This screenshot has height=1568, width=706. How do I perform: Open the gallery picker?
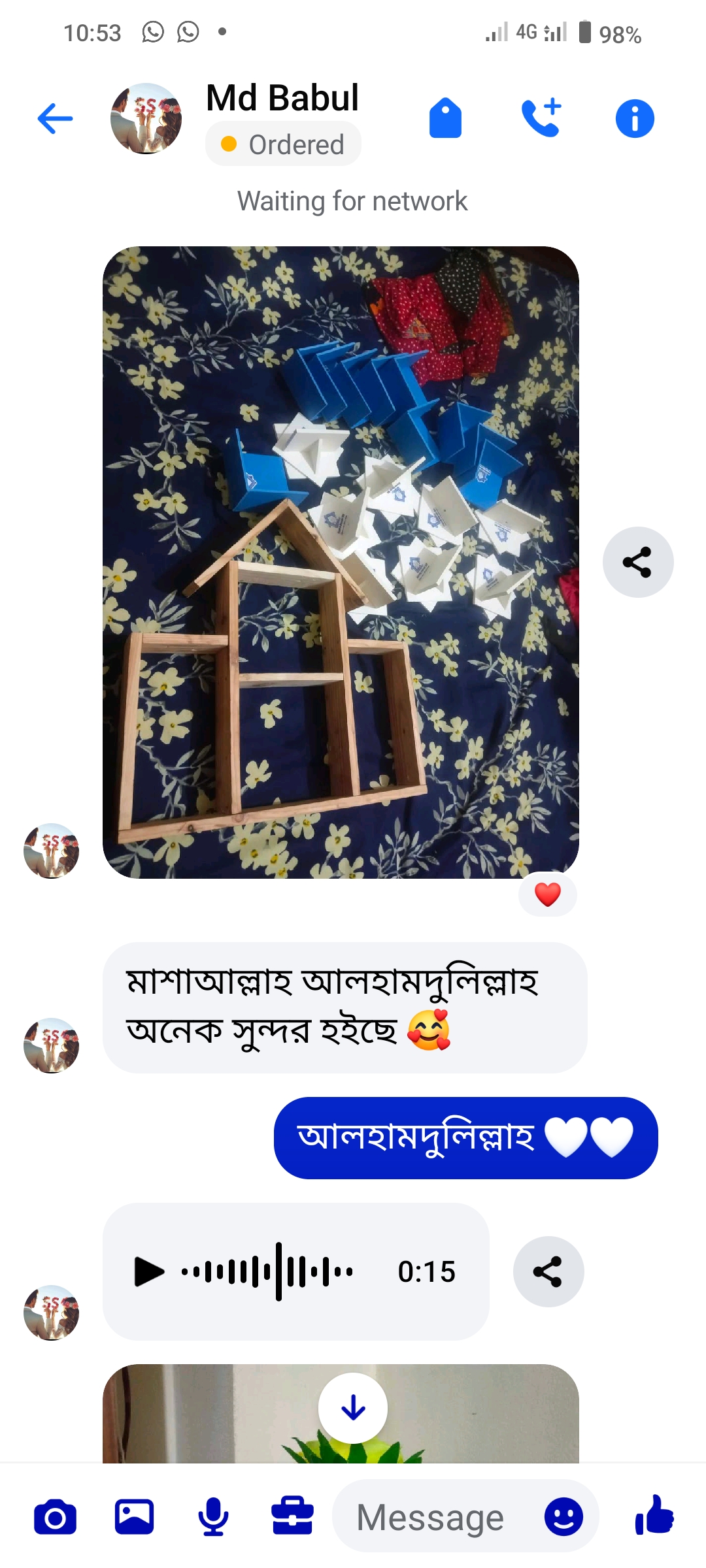[134, 1516]
